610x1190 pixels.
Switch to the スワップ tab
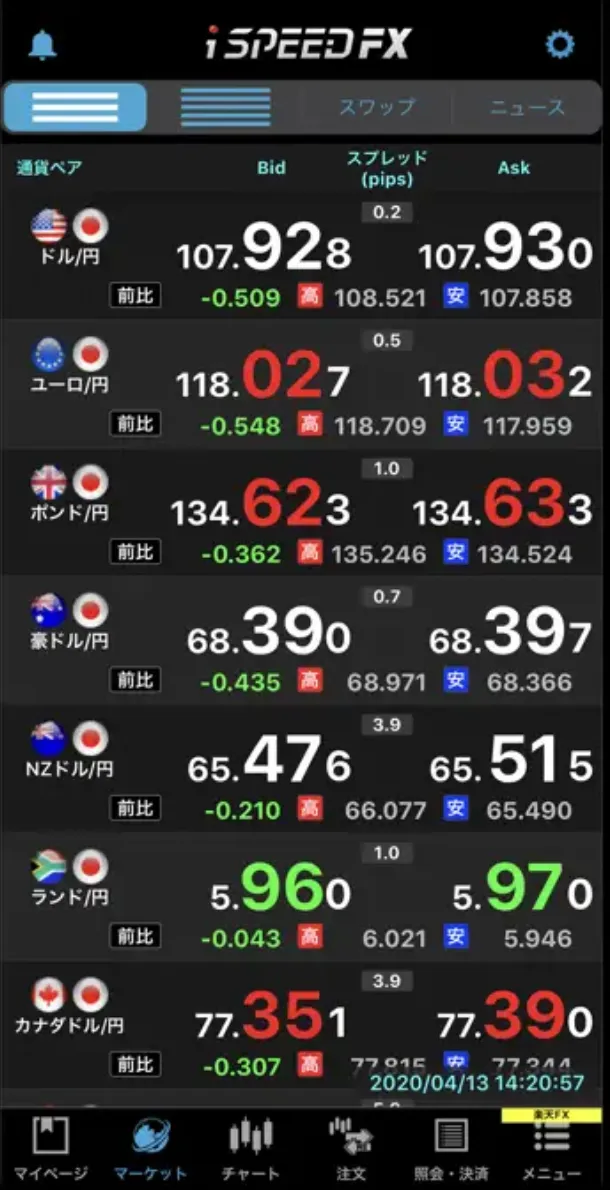coord(376,107)
